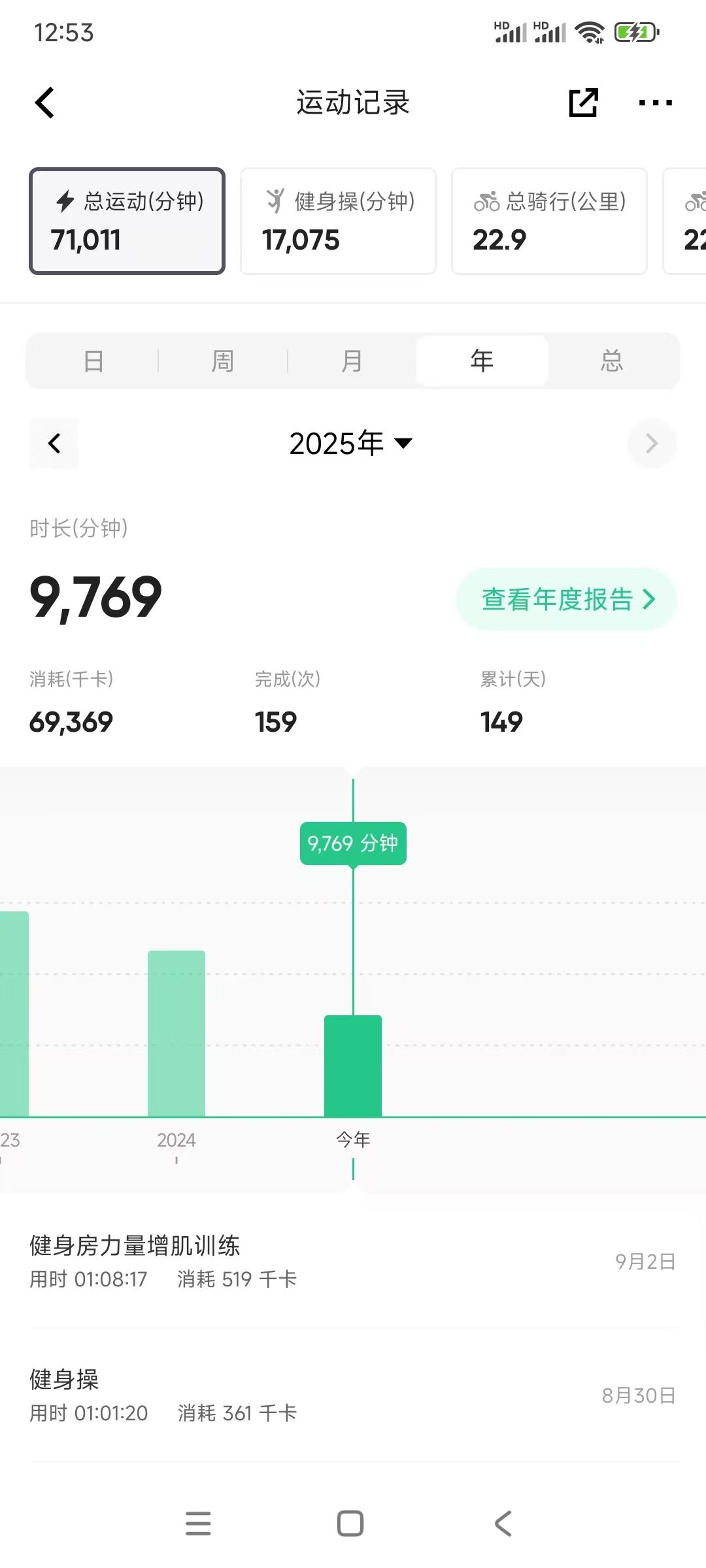Switch to the 健身操(分钟) statistics card
This screenshot has width=706, height=1568.
click(337, 221)
